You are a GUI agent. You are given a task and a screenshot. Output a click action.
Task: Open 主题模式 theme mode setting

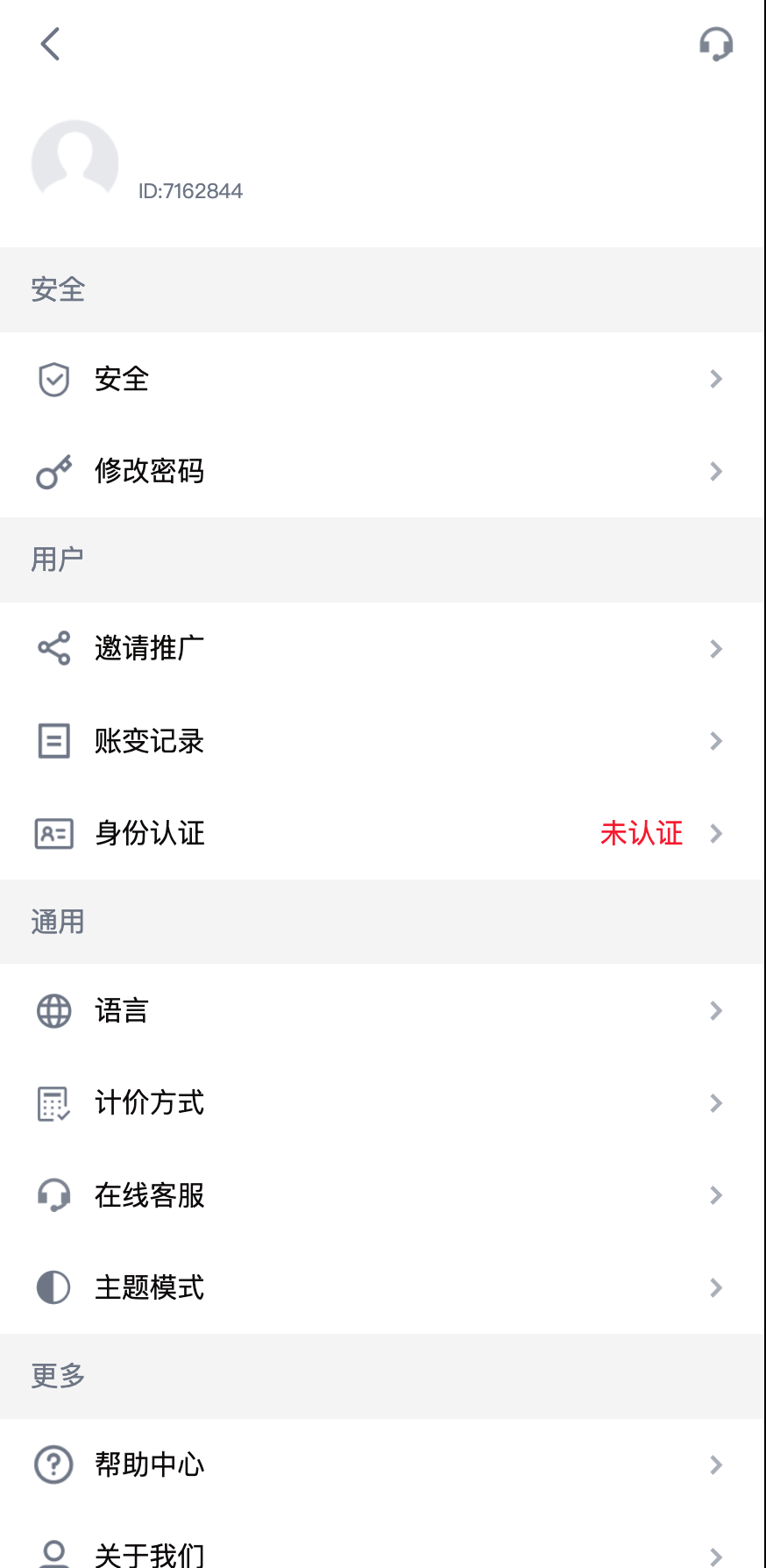coord(382,1287)
